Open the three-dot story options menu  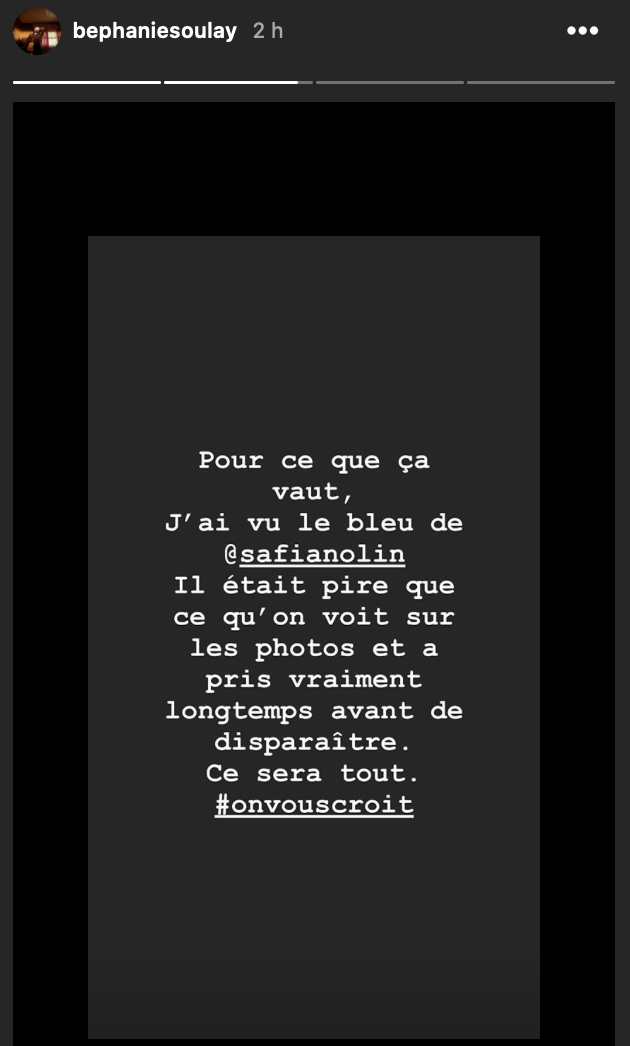[582, 31]
